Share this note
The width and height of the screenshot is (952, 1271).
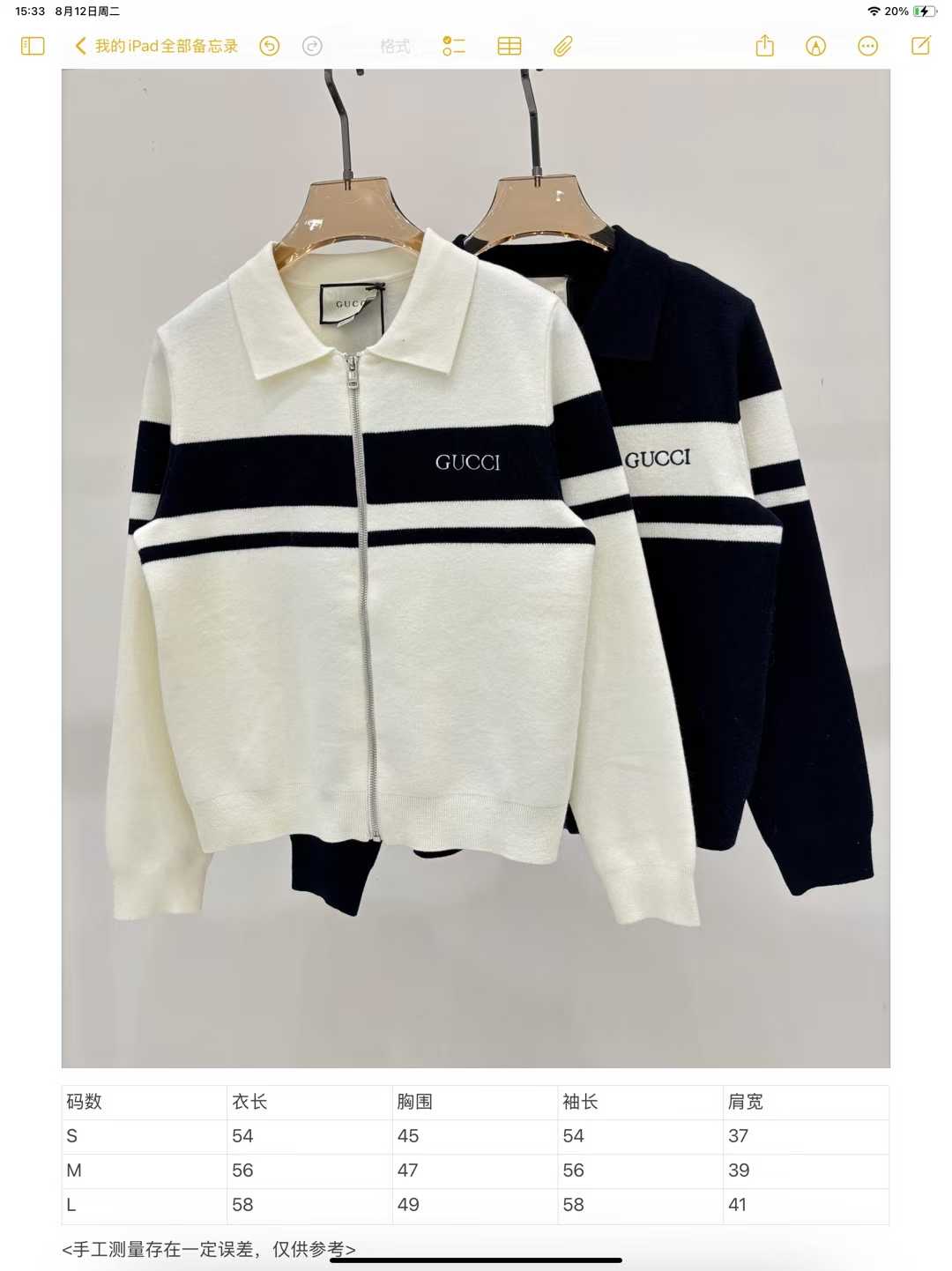tap(764, 46)
